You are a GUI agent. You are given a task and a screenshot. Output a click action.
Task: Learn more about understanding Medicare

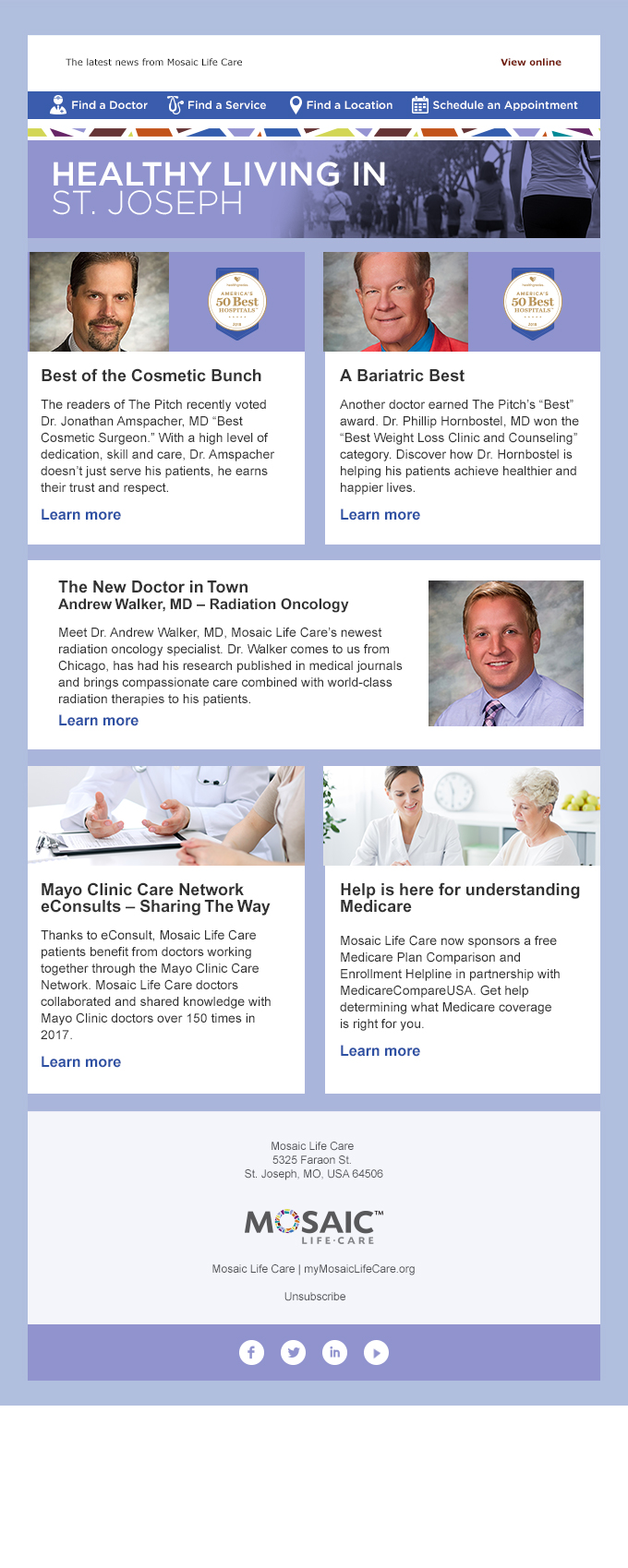point(380,1051)
